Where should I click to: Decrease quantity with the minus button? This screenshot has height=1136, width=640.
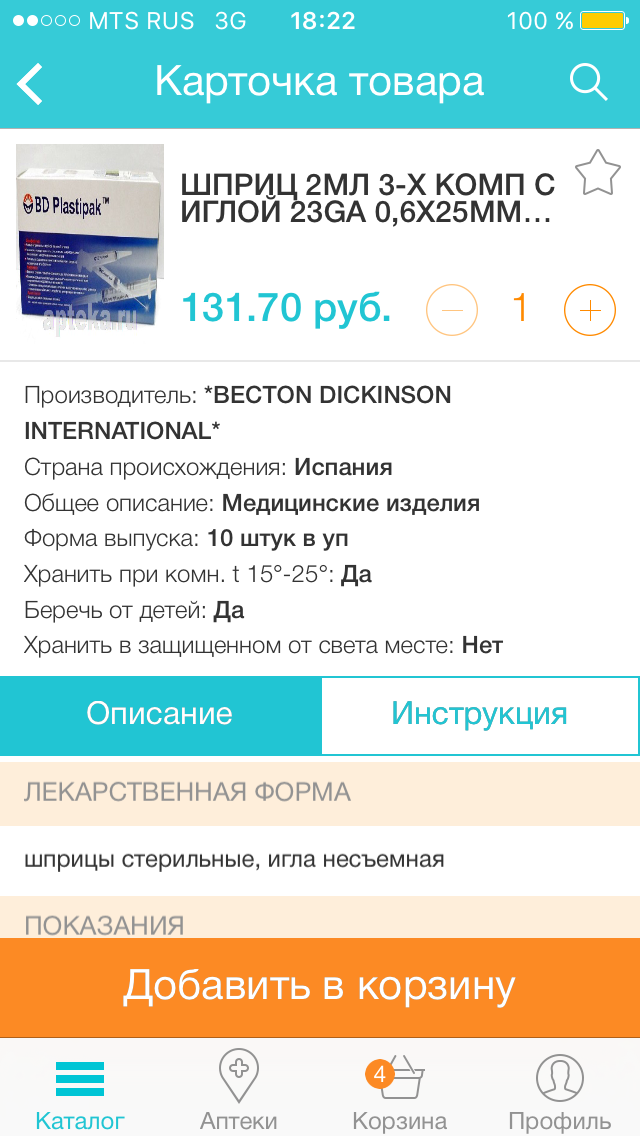pyautogui.click(x=452, y=311)
